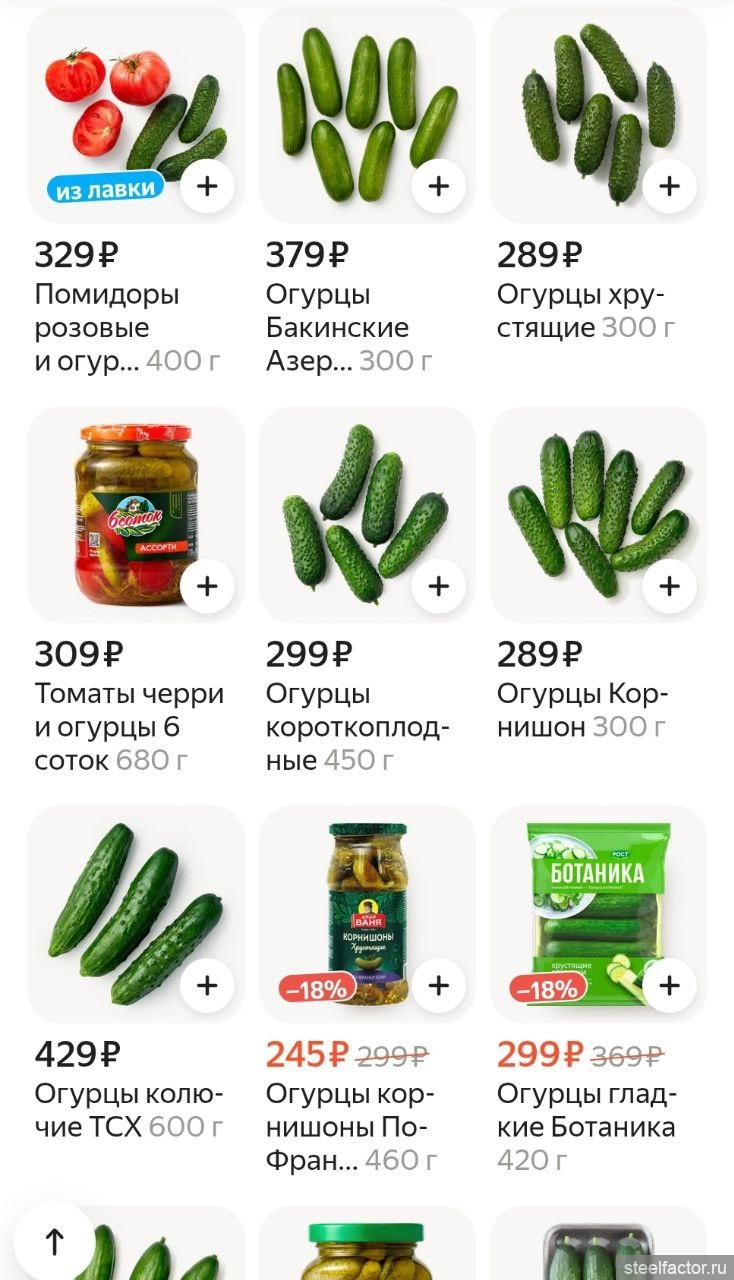Jump back to top with arrow button
Image resolution: width=734 pixels, height=1280 pixels.
[54, 1242]
